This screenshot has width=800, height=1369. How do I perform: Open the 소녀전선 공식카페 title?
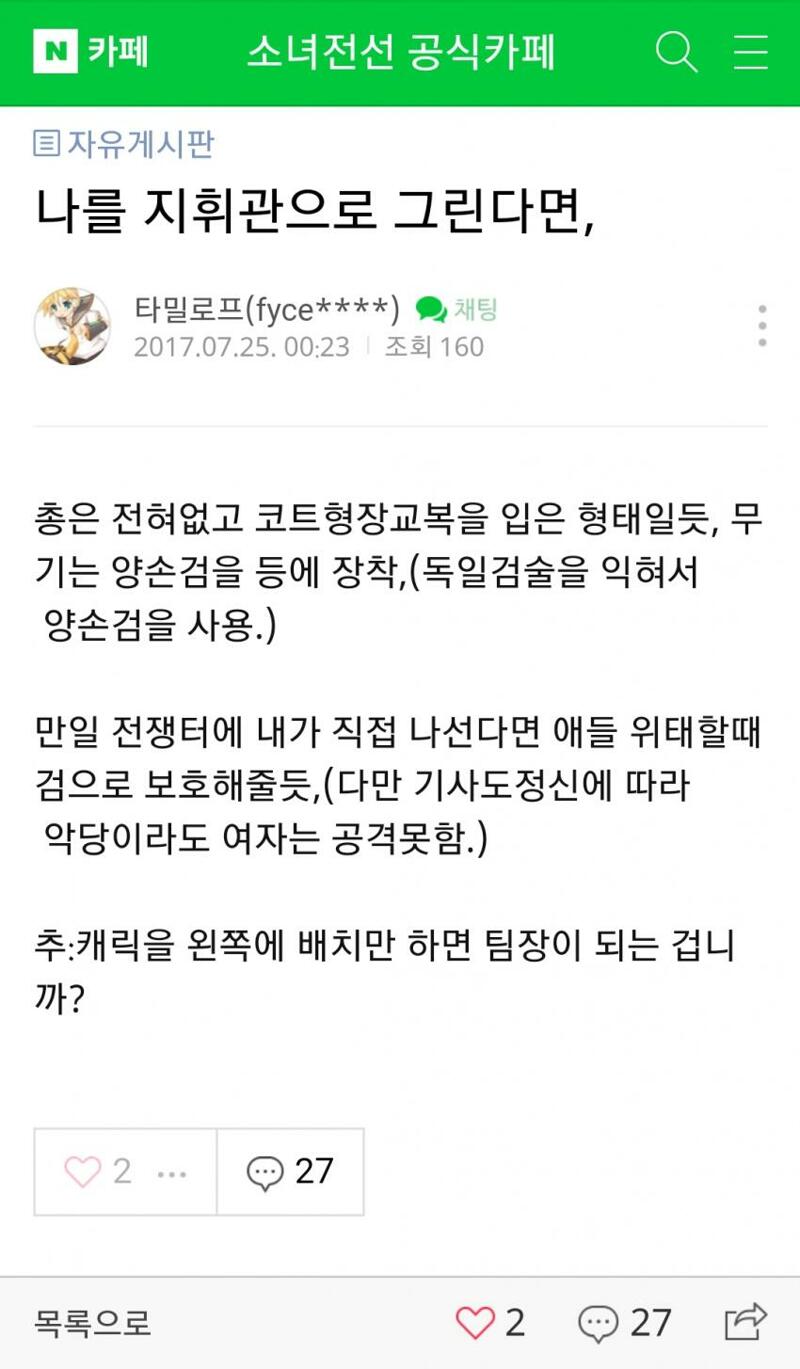coord(400,52)
